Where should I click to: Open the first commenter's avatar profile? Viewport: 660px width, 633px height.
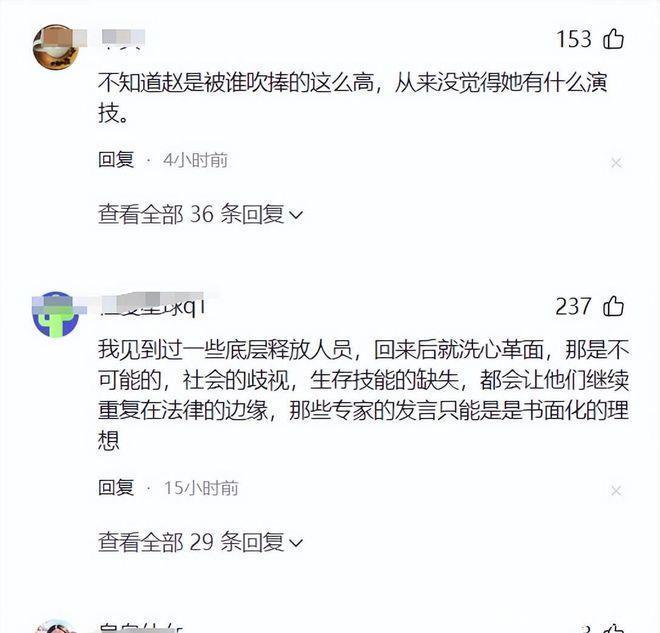click(x=57, y=48)
